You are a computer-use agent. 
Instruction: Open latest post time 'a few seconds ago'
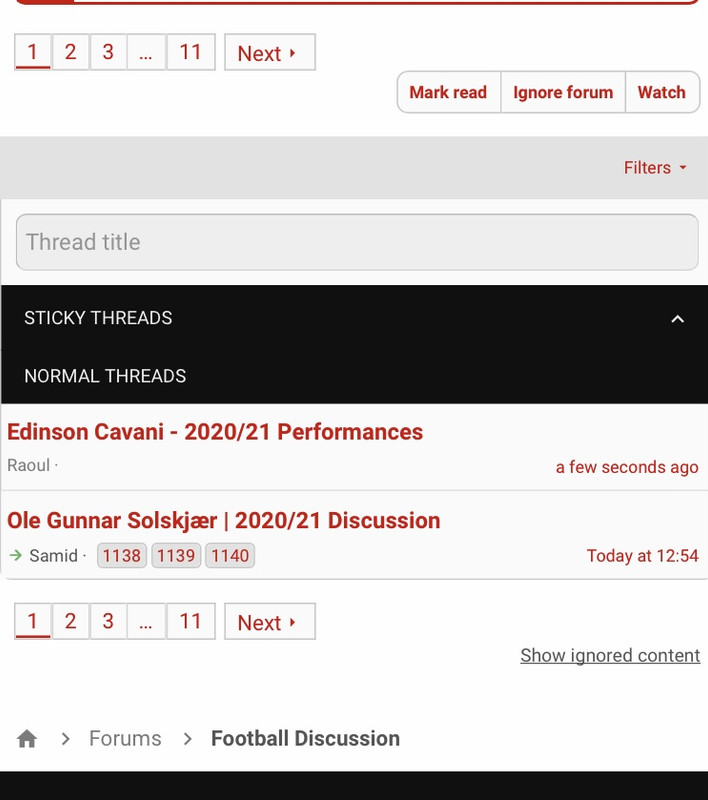coord(627,467)
